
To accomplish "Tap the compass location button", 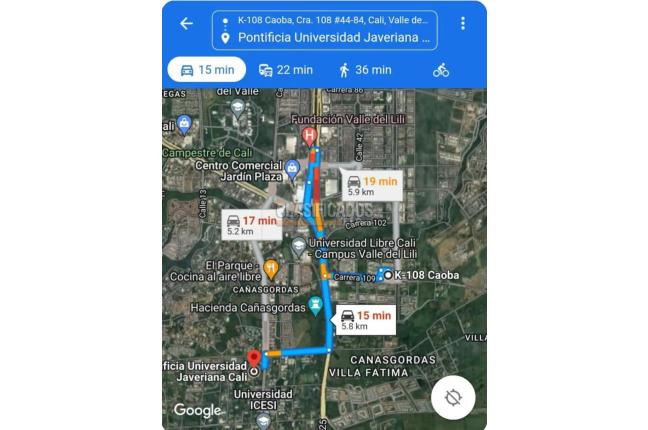I will point(452,399).
